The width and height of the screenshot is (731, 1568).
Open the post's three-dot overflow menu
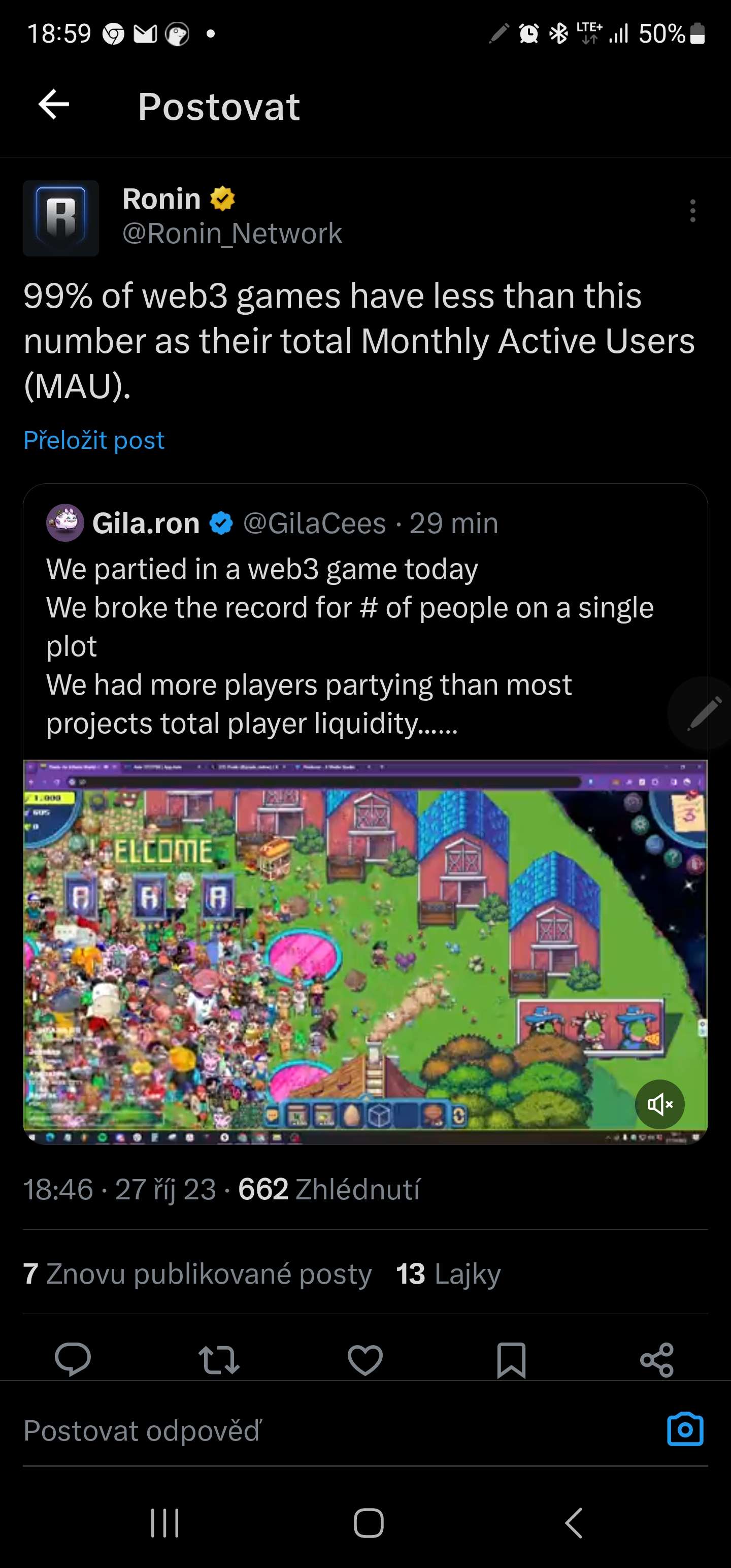point(692,211)
